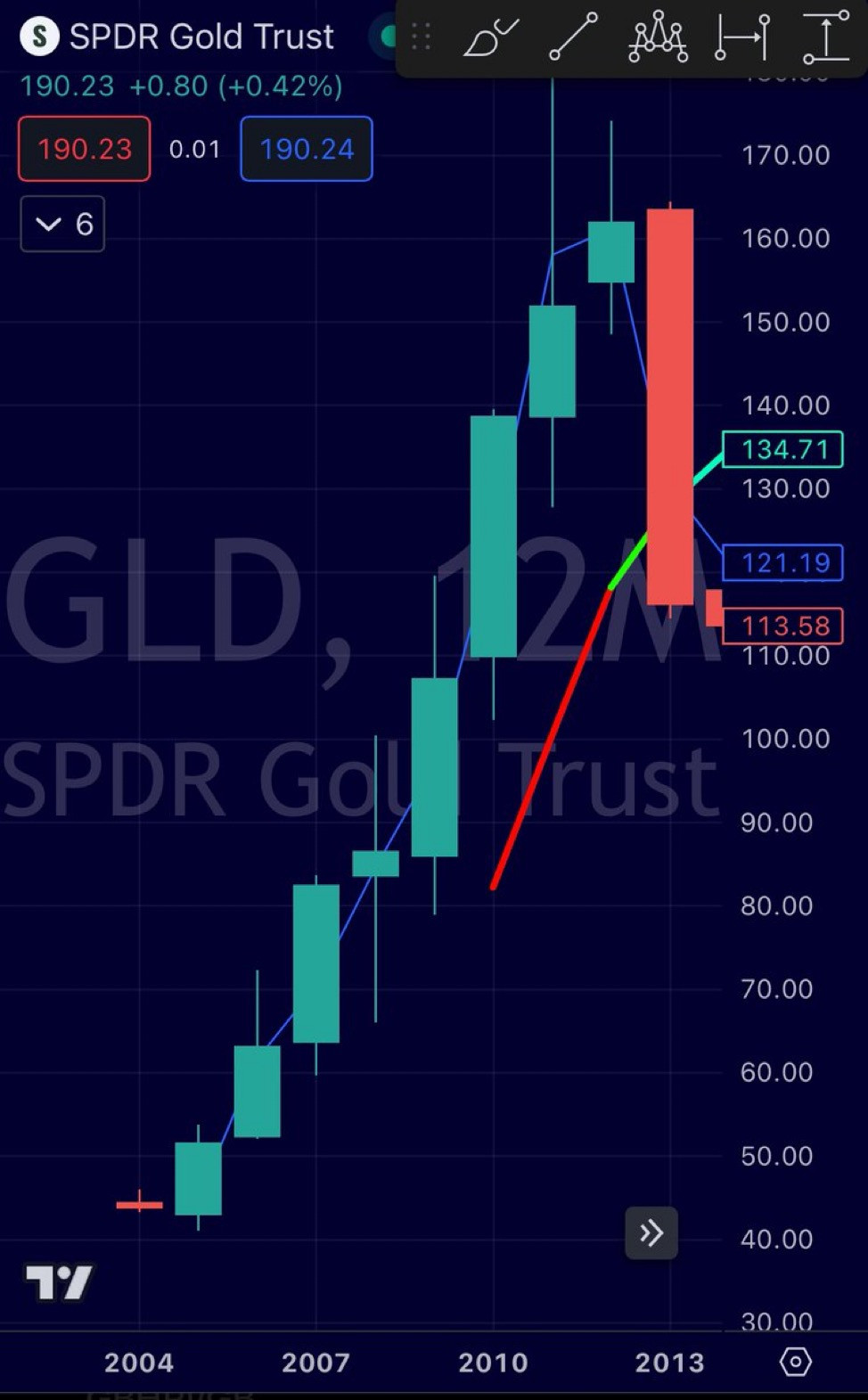Image resolution: width=868 pixels, height=1400 pixels.
Task: Select the date range measure tool
Action: click(x=742, y=38)
